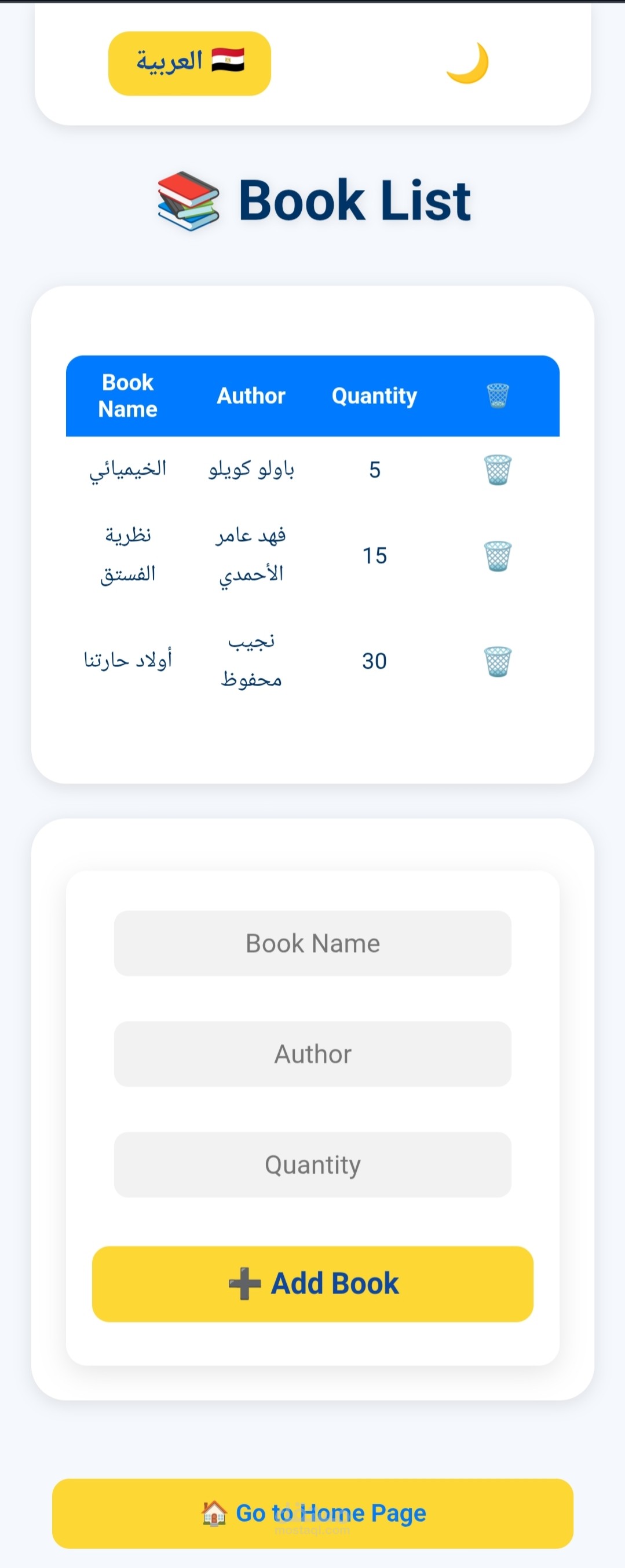
Task: Delete the book الخيميائي
Action: coord(497,470)
